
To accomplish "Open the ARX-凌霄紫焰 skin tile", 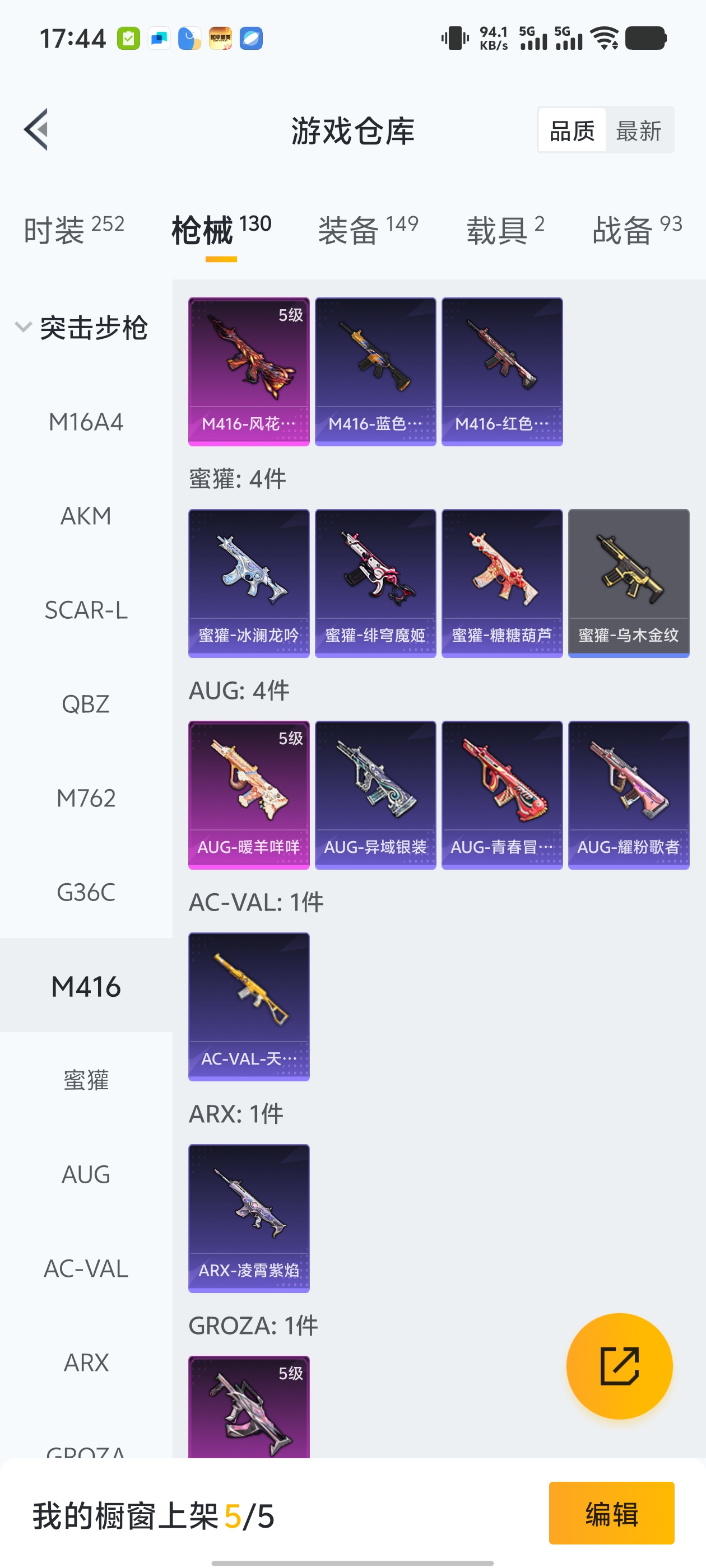I will click(249, 1218).
